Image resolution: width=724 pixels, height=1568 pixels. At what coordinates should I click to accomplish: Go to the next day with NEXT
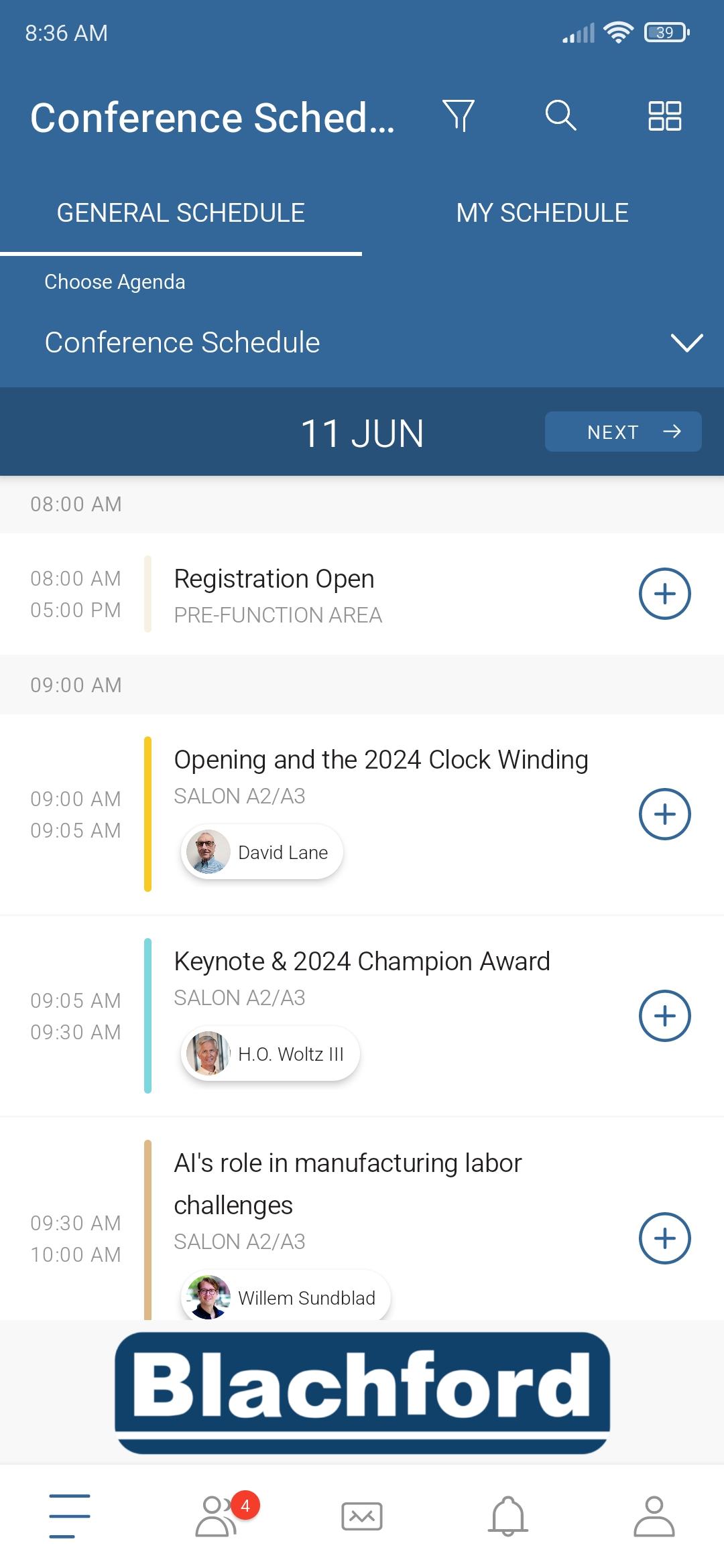pos(623,432)
